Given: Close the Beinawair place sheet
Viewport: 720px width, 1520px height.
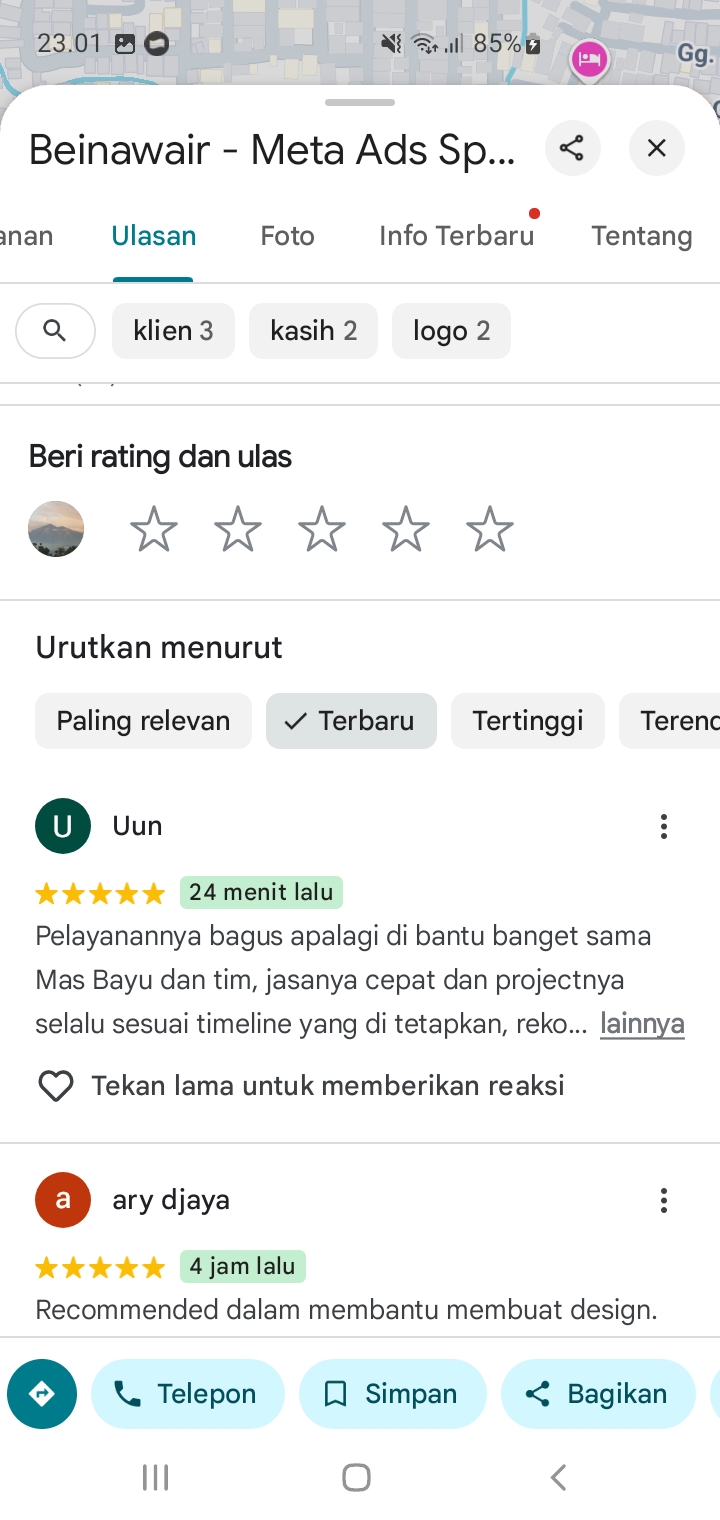Looking at the screenshot, I should [x=656, y=149].
